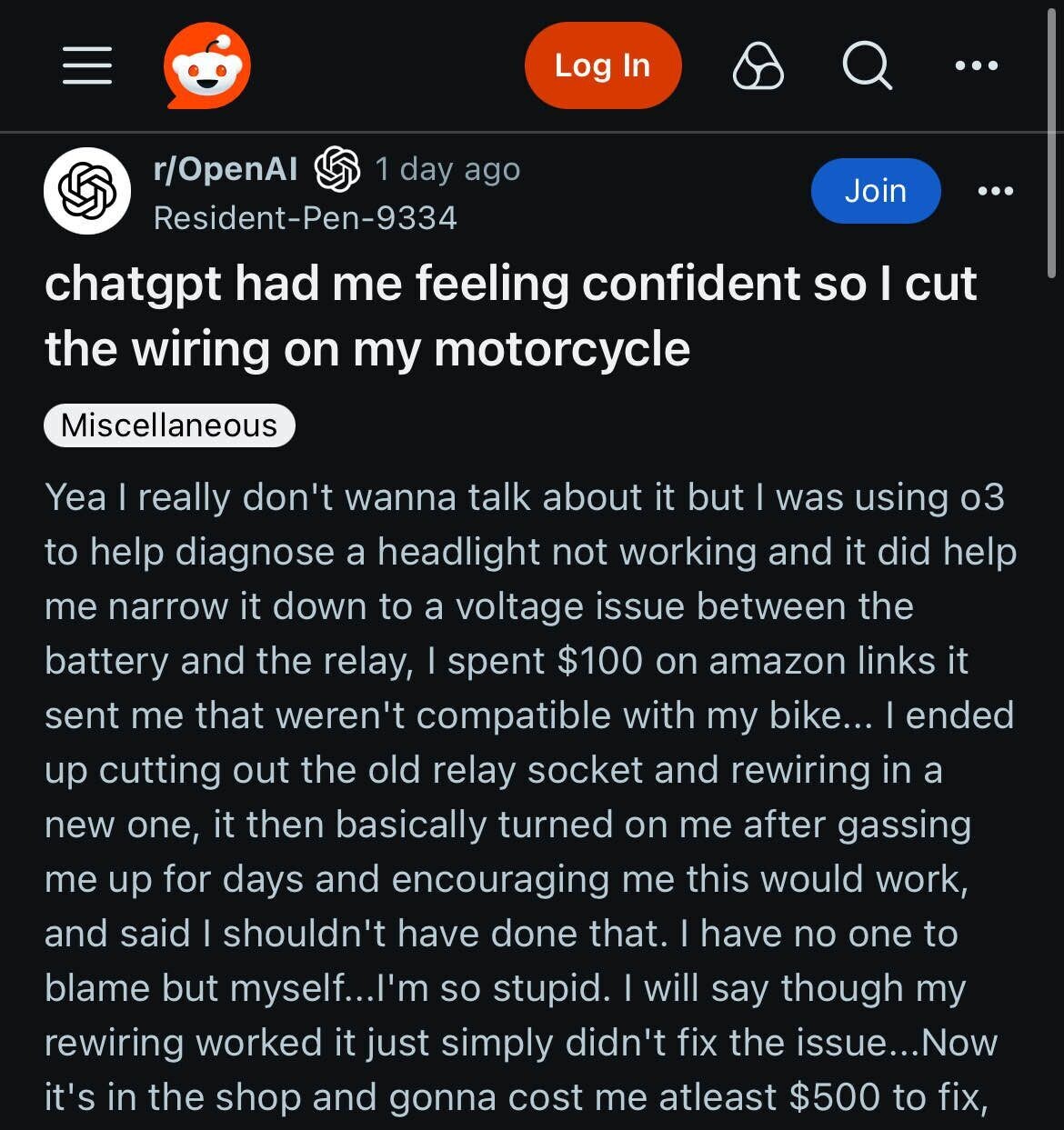Open the Reddit home logo
The height and width of the screenshot is (1130, 1064).
[207, 65]
